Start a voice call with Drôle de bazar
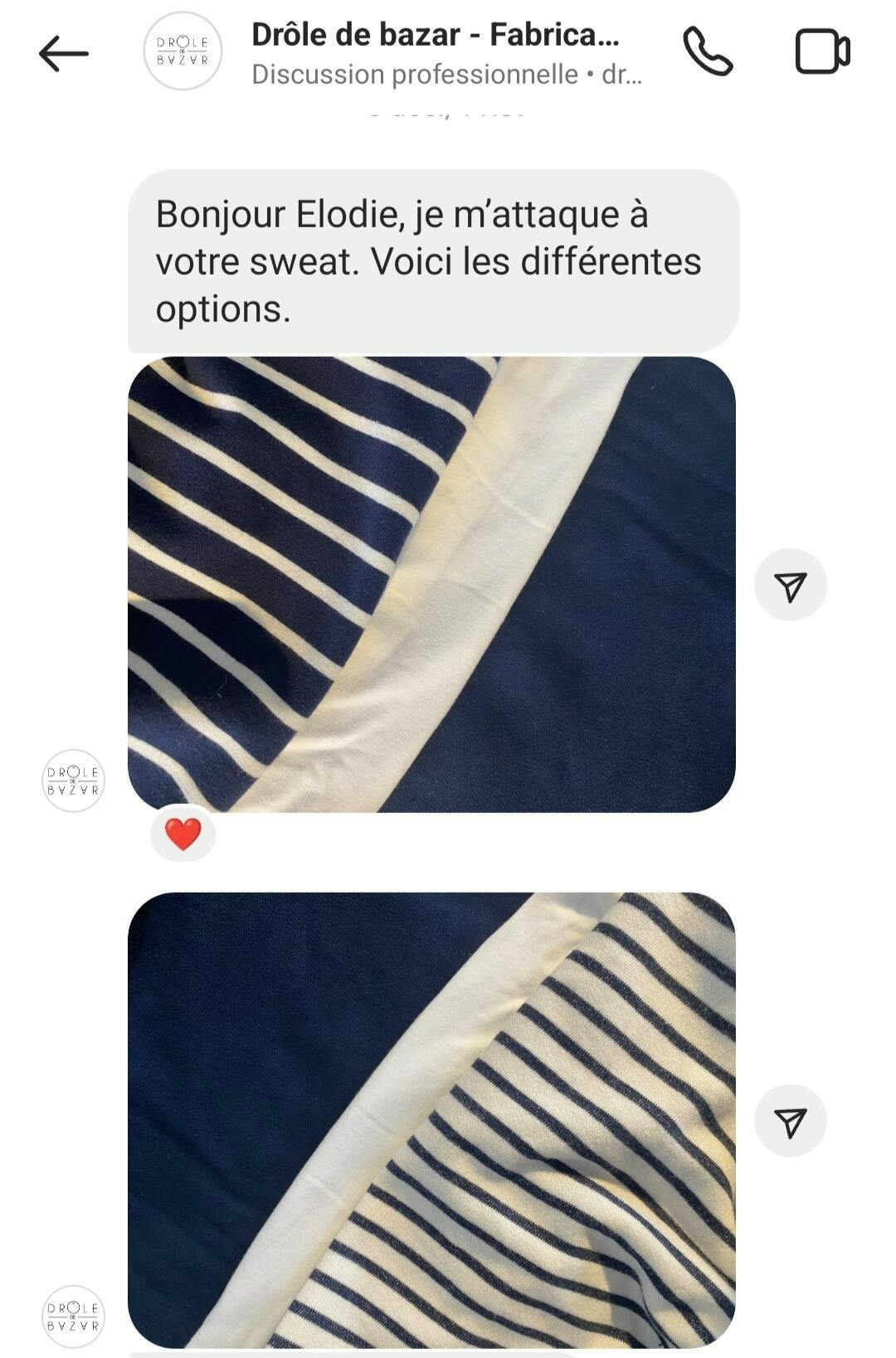The height and width of the screenshot is (1358, 896). click(707, 52)
